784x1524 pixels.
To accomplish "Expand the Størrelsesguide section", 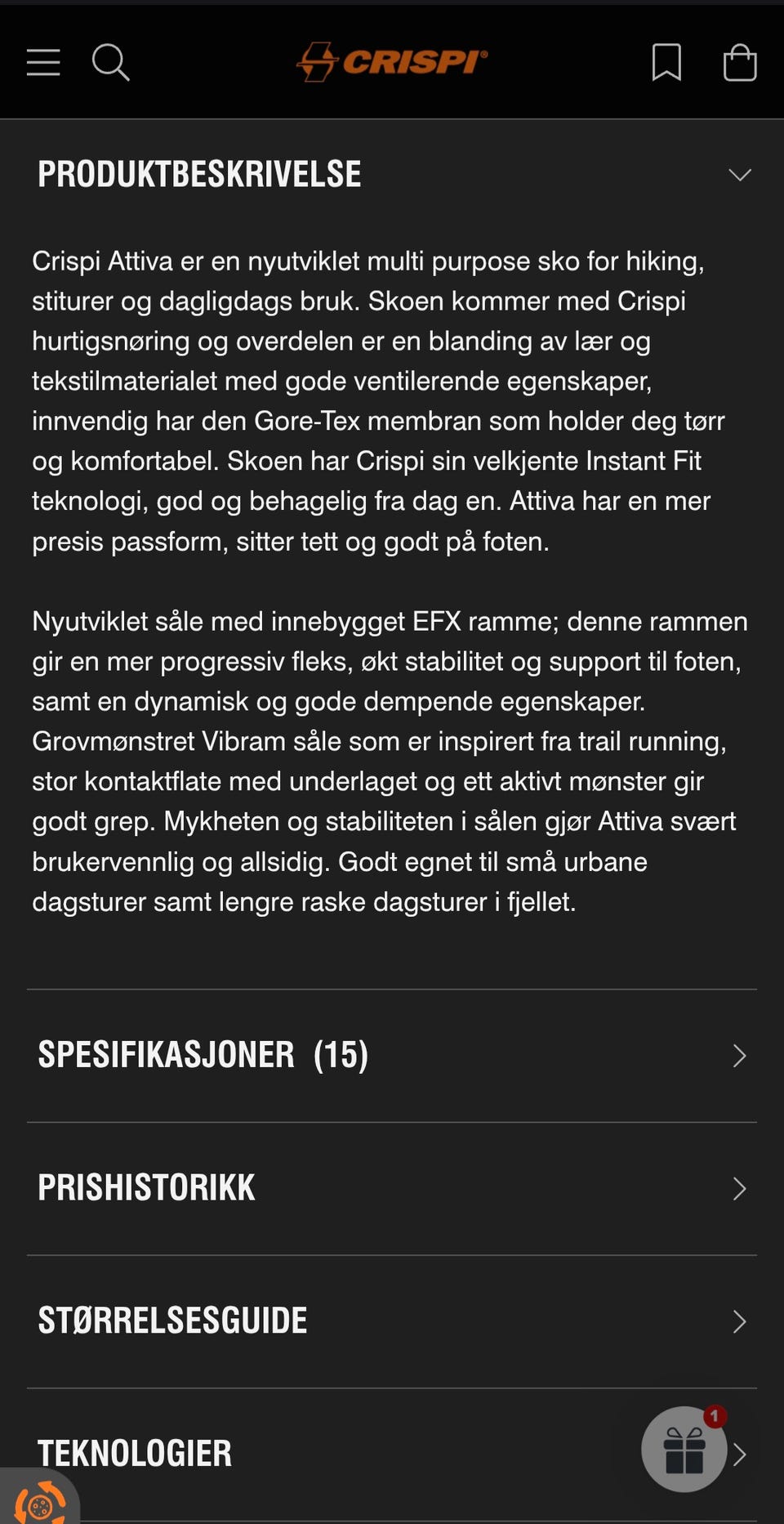I will click(739, 1321).
